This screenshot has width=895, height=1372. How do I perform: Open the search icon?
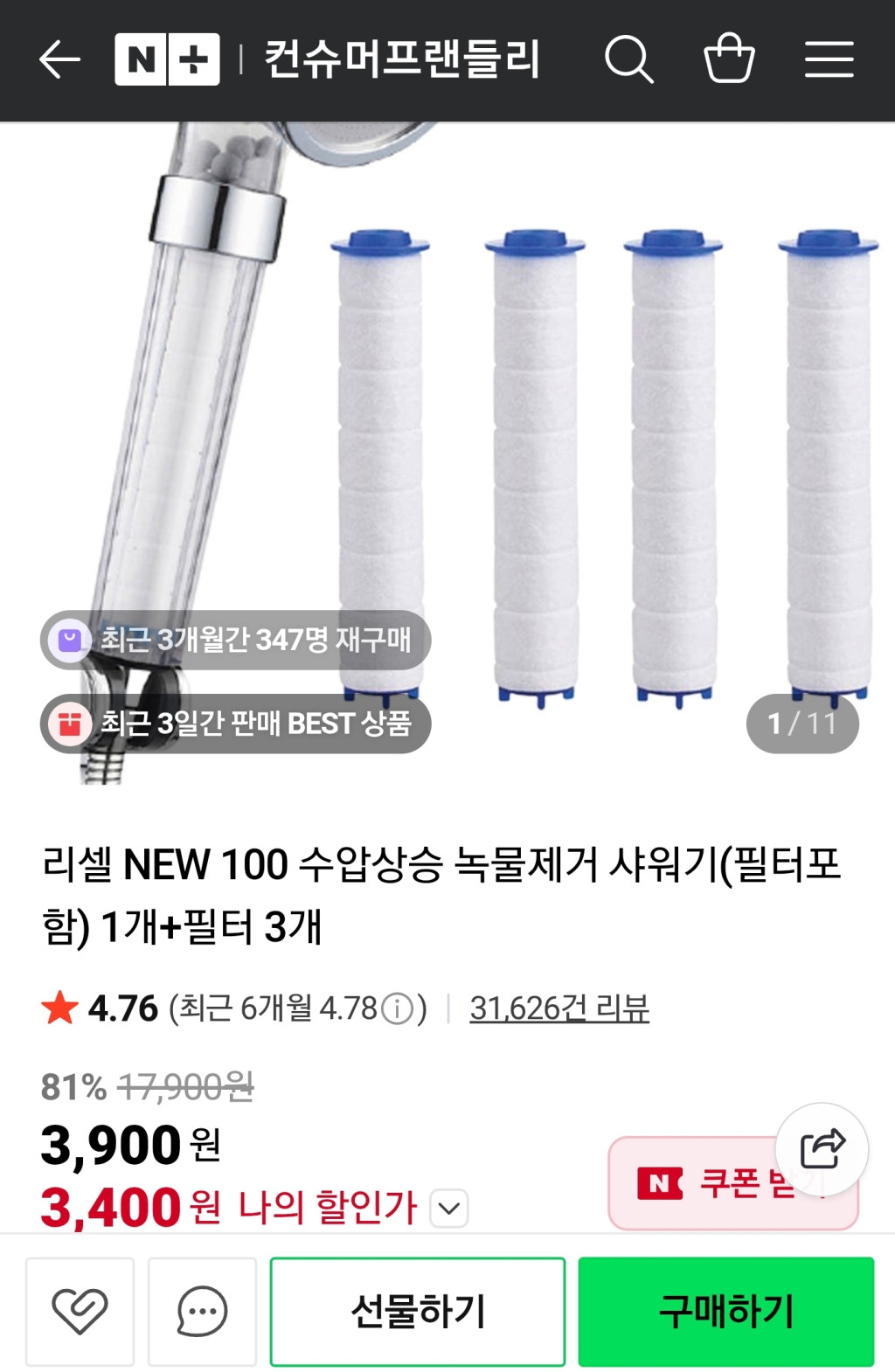(628, 60)
